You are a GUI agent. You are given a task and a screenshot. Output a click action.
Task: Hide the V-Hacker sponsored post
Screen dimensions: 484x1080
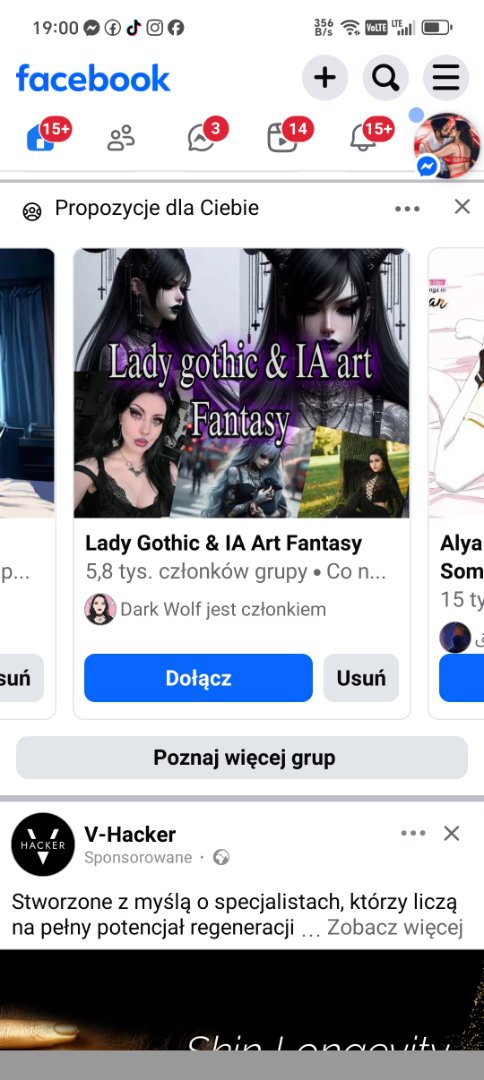click(452, 833)
